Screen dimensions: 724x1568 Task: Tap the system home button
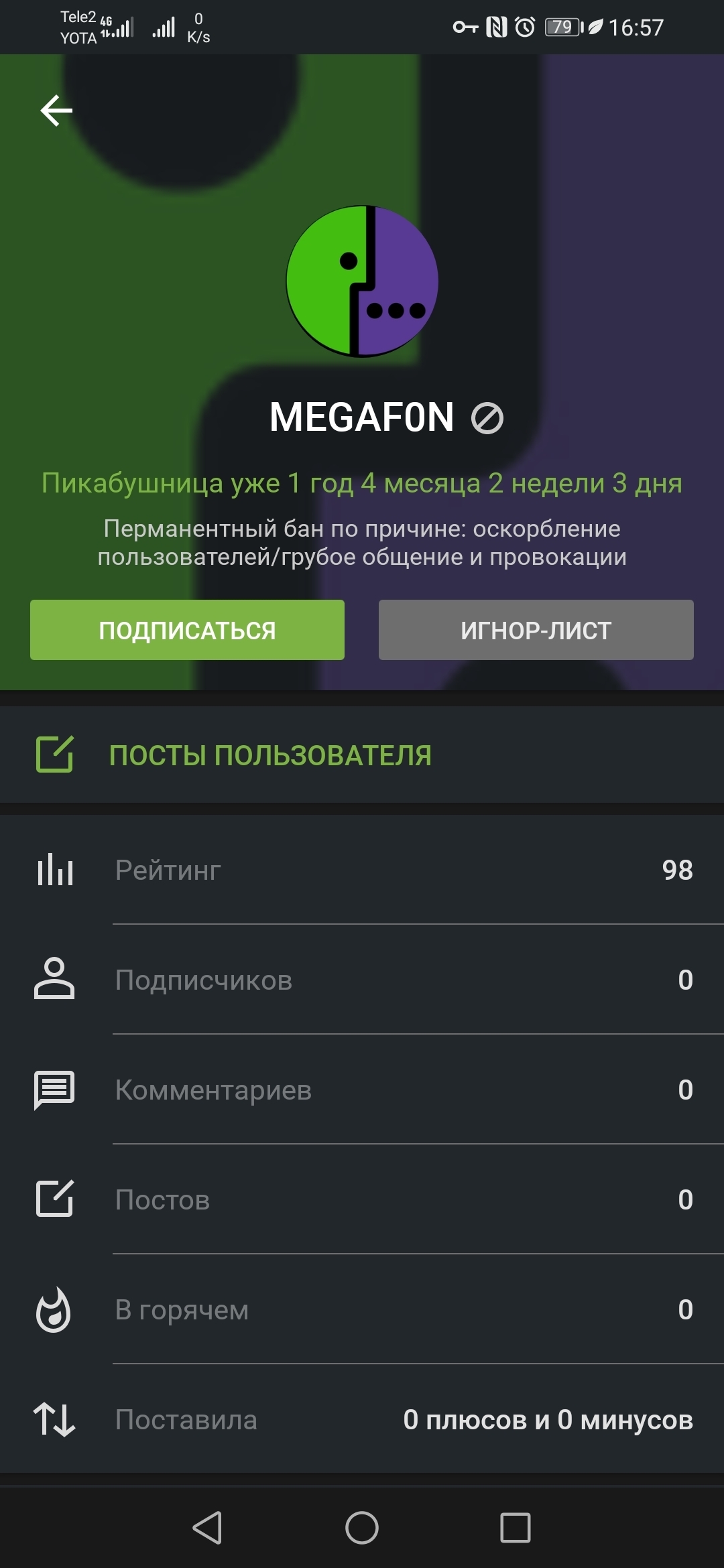[x=362, y=1528]
